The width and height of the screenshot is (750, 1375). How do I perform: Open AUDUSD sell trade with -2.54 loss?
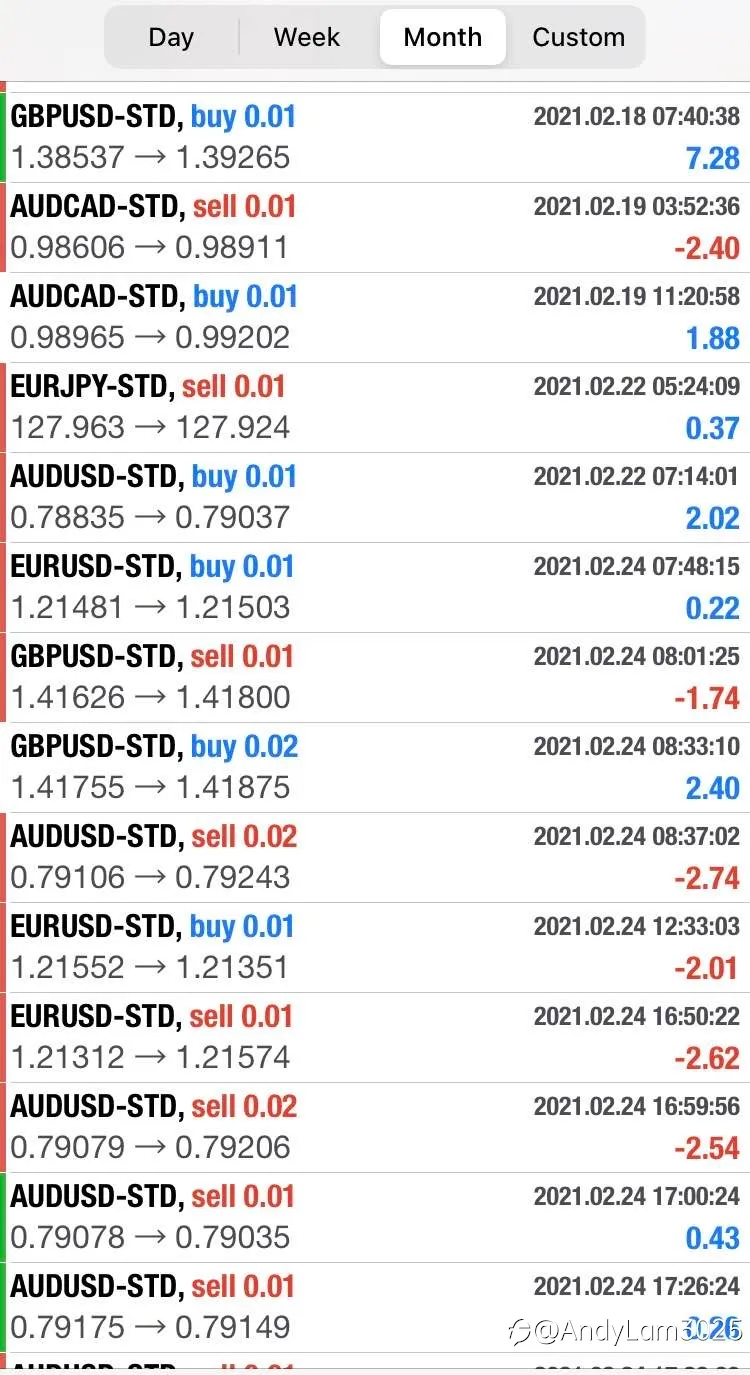(375, 1128)
